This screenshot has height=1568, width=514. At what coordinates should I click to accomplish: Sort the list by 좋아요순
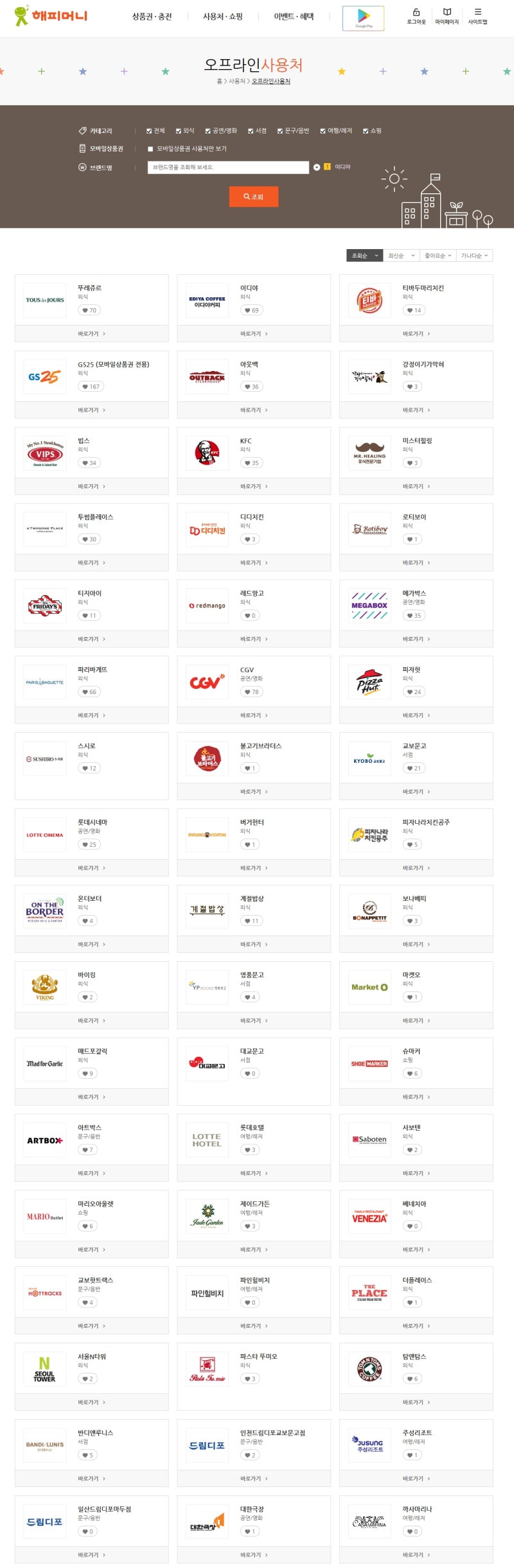(438, 256)
